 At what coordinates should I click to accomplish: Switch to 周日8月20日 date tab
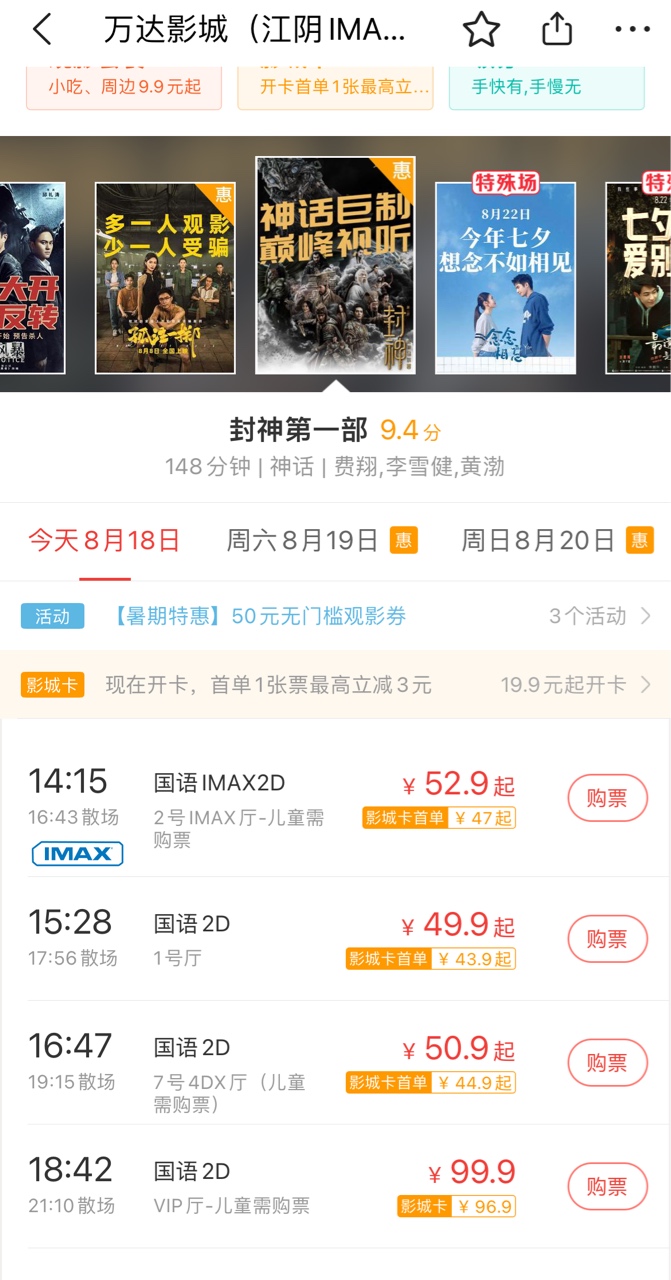pos(538,541)
